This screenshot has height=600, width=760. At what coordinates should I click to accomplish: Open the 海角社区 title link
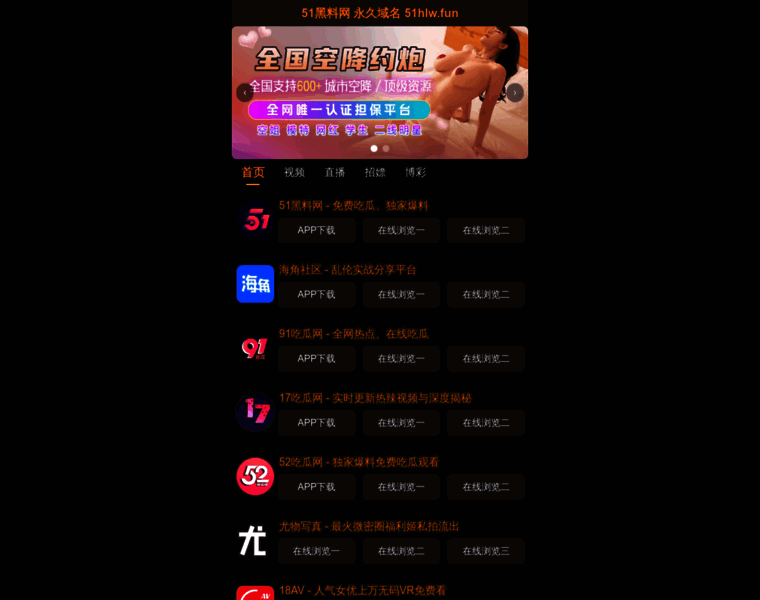347,269
